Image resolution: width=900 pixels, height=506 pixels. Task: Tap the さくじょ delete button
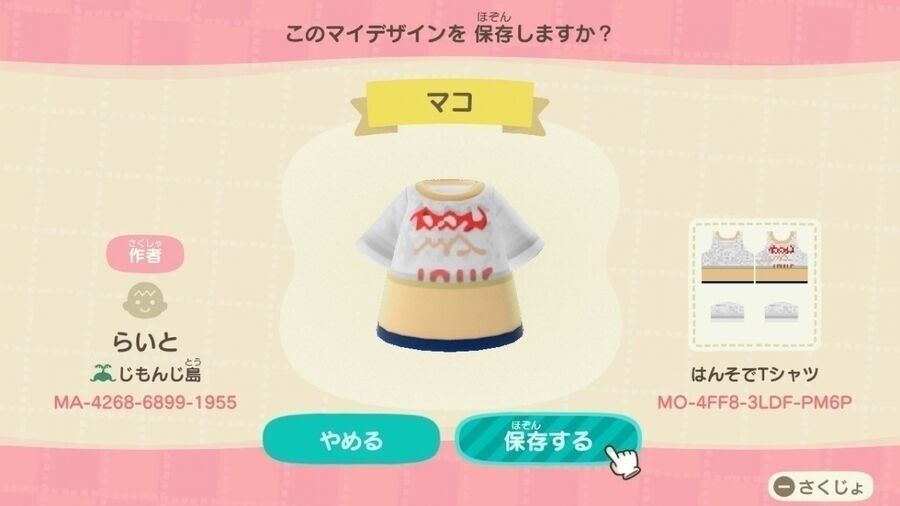822,486
